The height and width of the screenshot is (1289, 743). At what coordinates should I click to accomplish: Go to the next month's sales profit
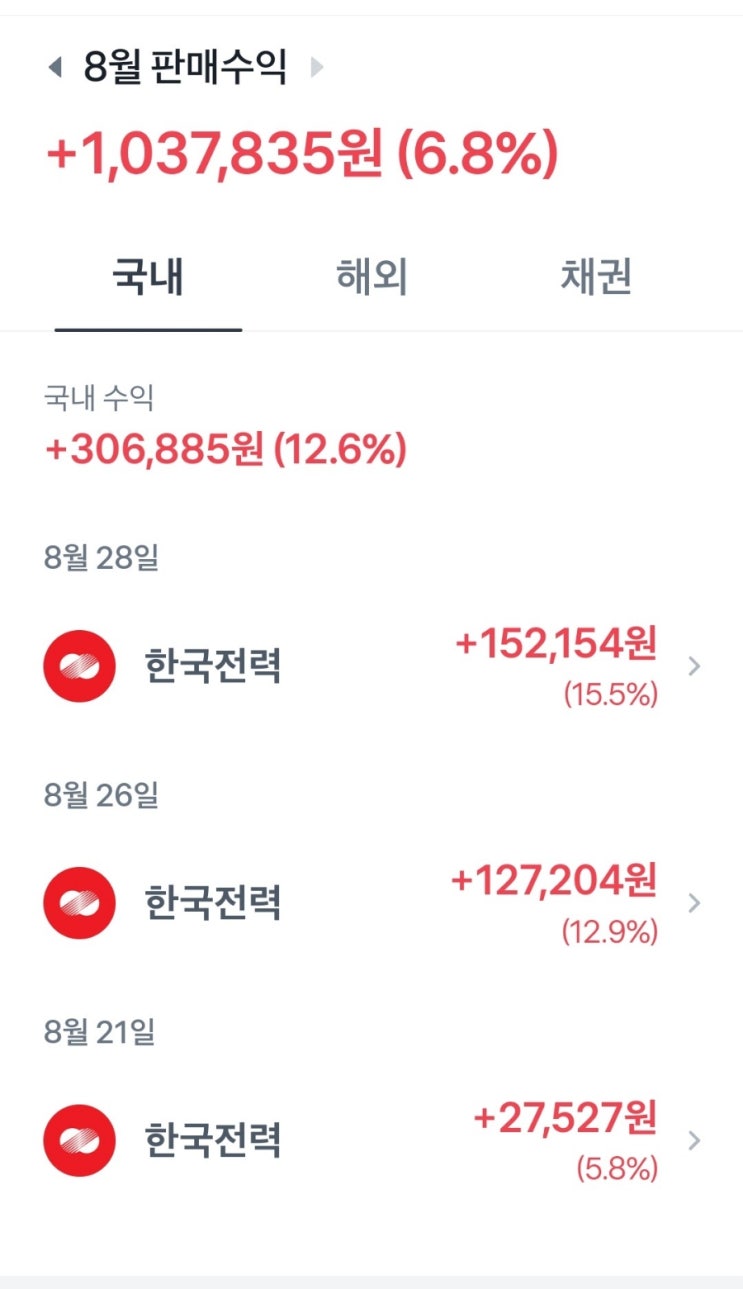317,68
